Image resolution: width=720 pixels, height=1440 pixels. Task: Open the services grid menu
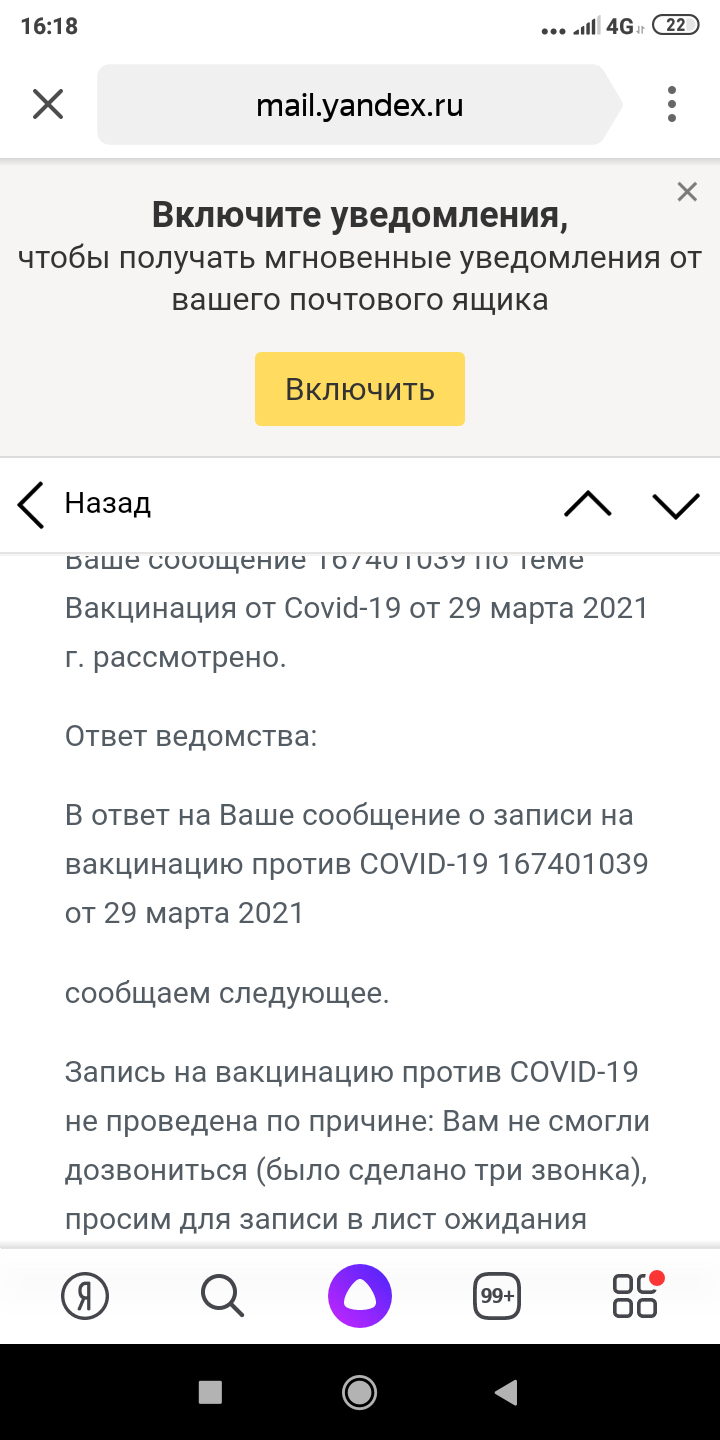[x=636, y=1295]
